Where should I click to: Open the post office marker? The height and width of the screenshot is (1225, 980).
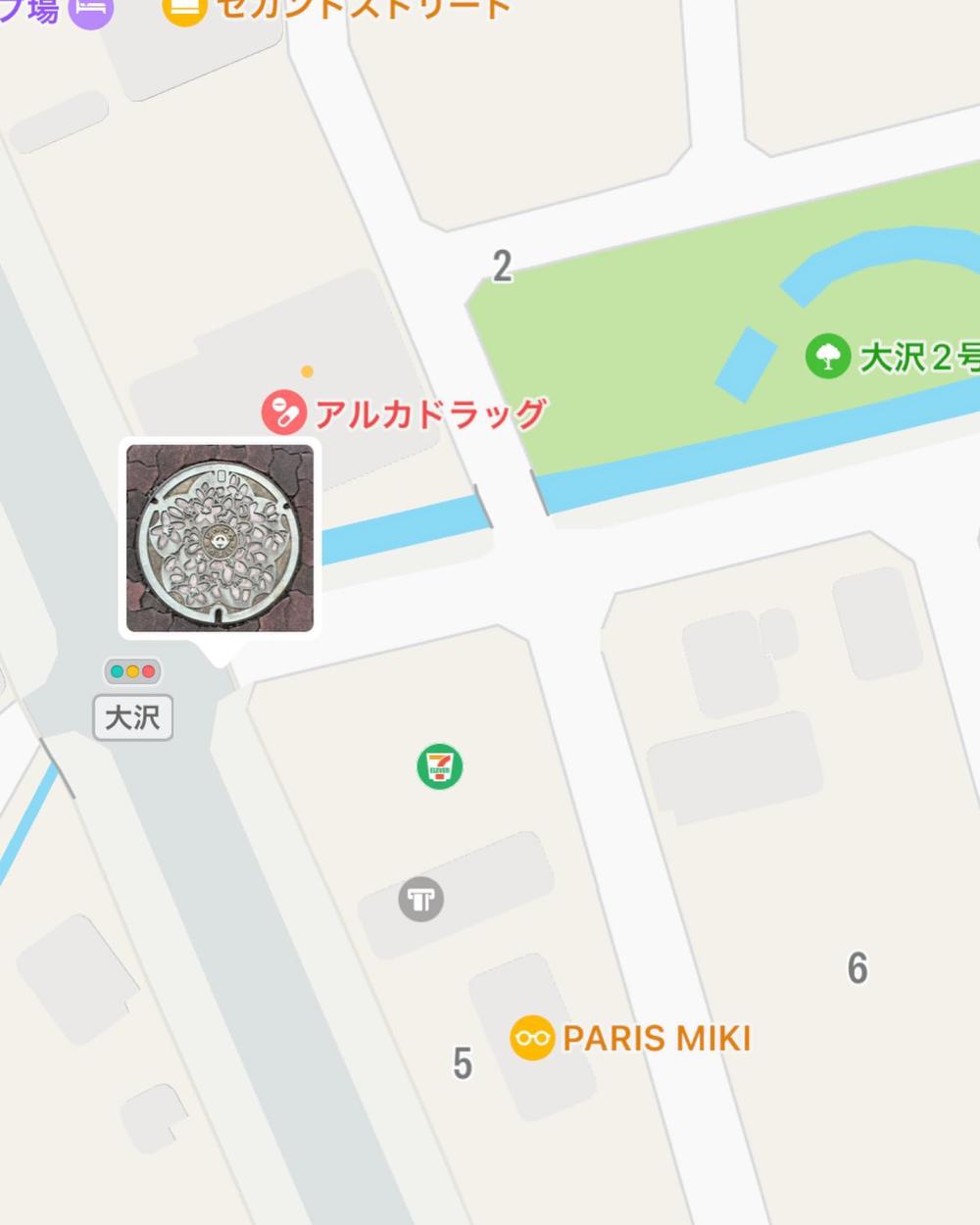pos(421,899)
